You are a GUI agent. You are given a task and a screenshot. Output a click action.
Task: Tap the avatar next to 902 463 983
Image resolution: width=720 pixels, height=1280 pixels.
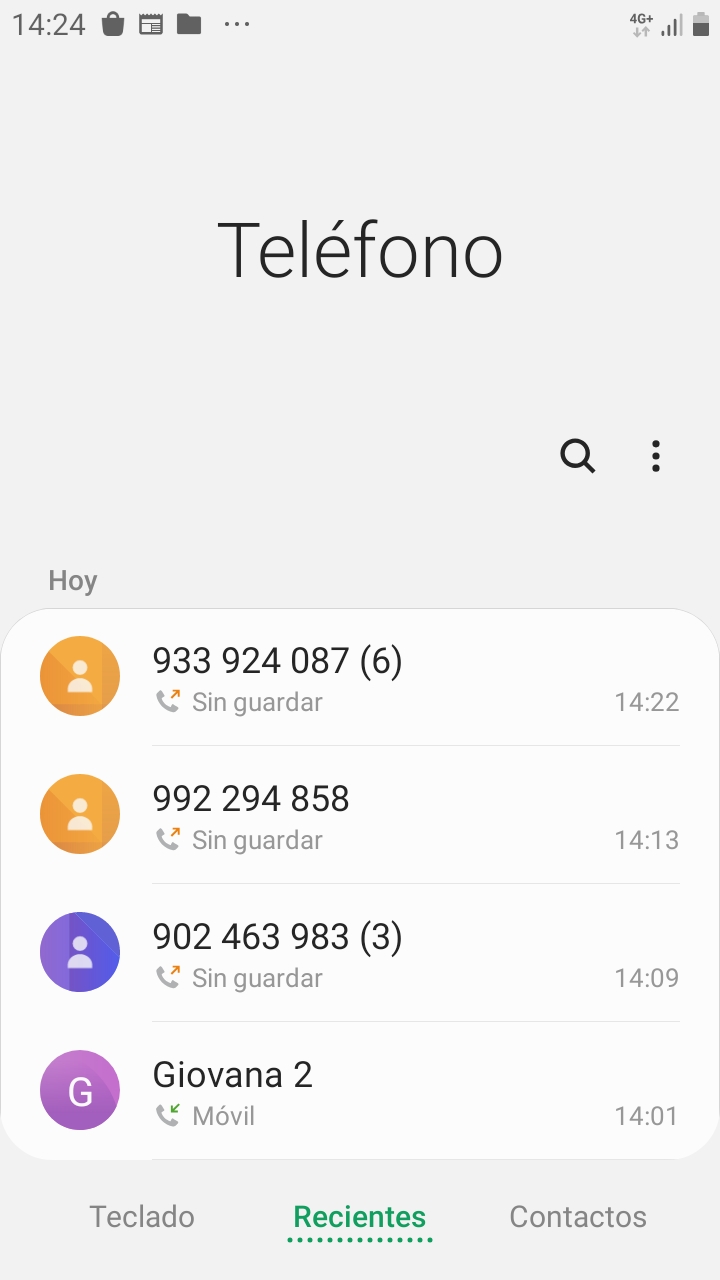point(80,952)
